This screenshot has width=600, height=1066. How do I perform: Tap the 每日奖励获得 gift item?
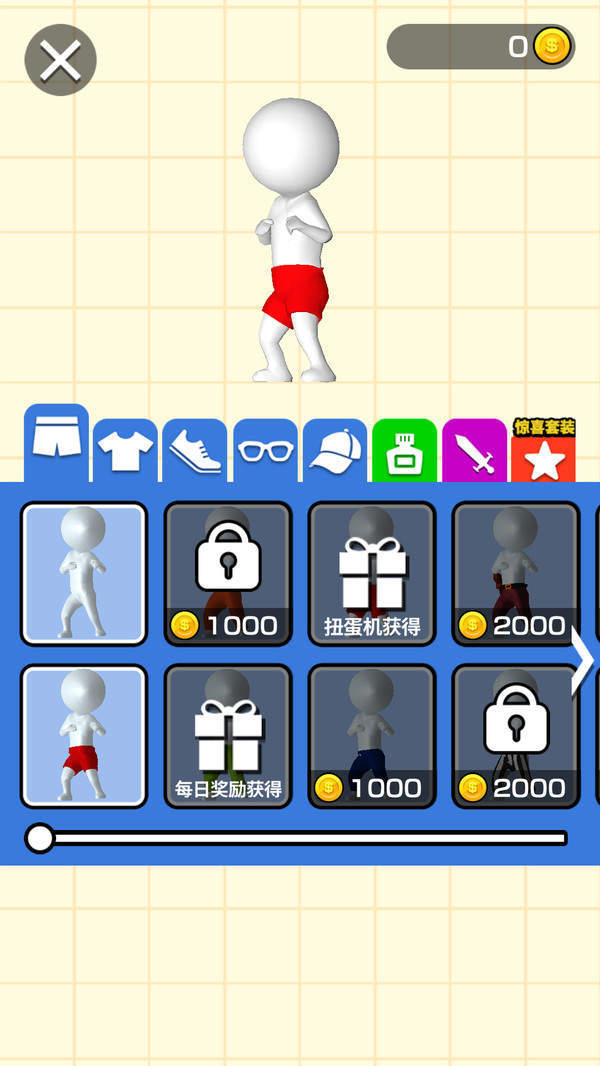[x=228, y=735]
